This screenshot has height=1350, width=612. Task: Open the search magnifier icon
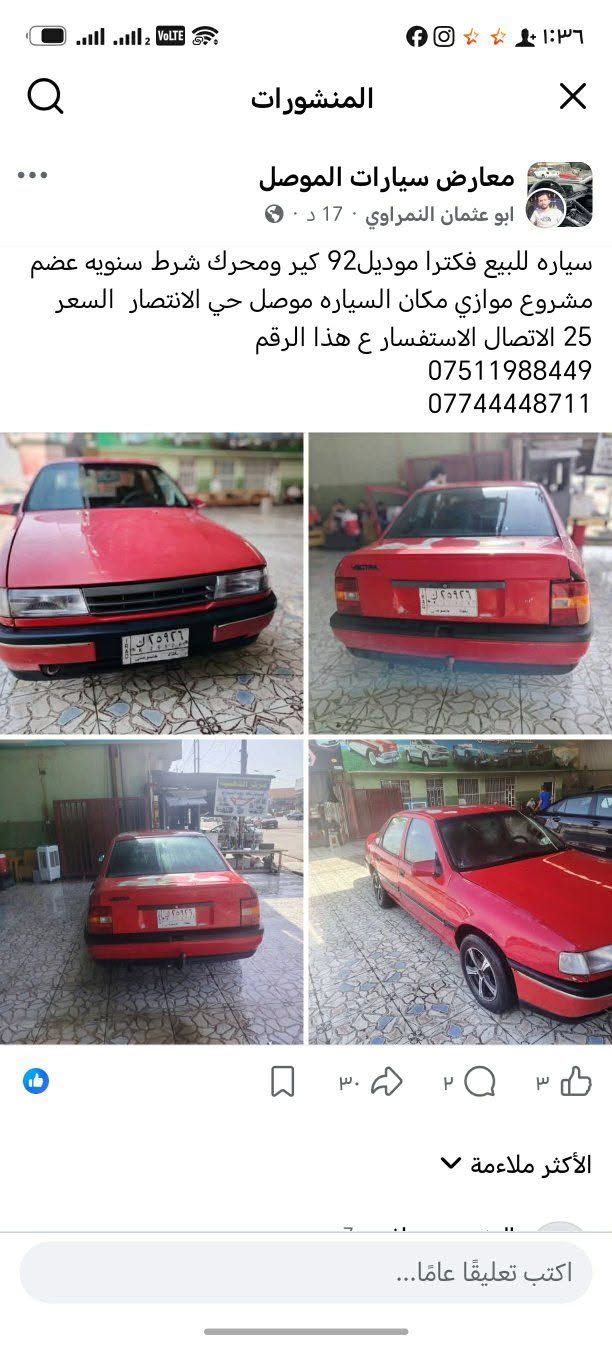click(45, 97)
